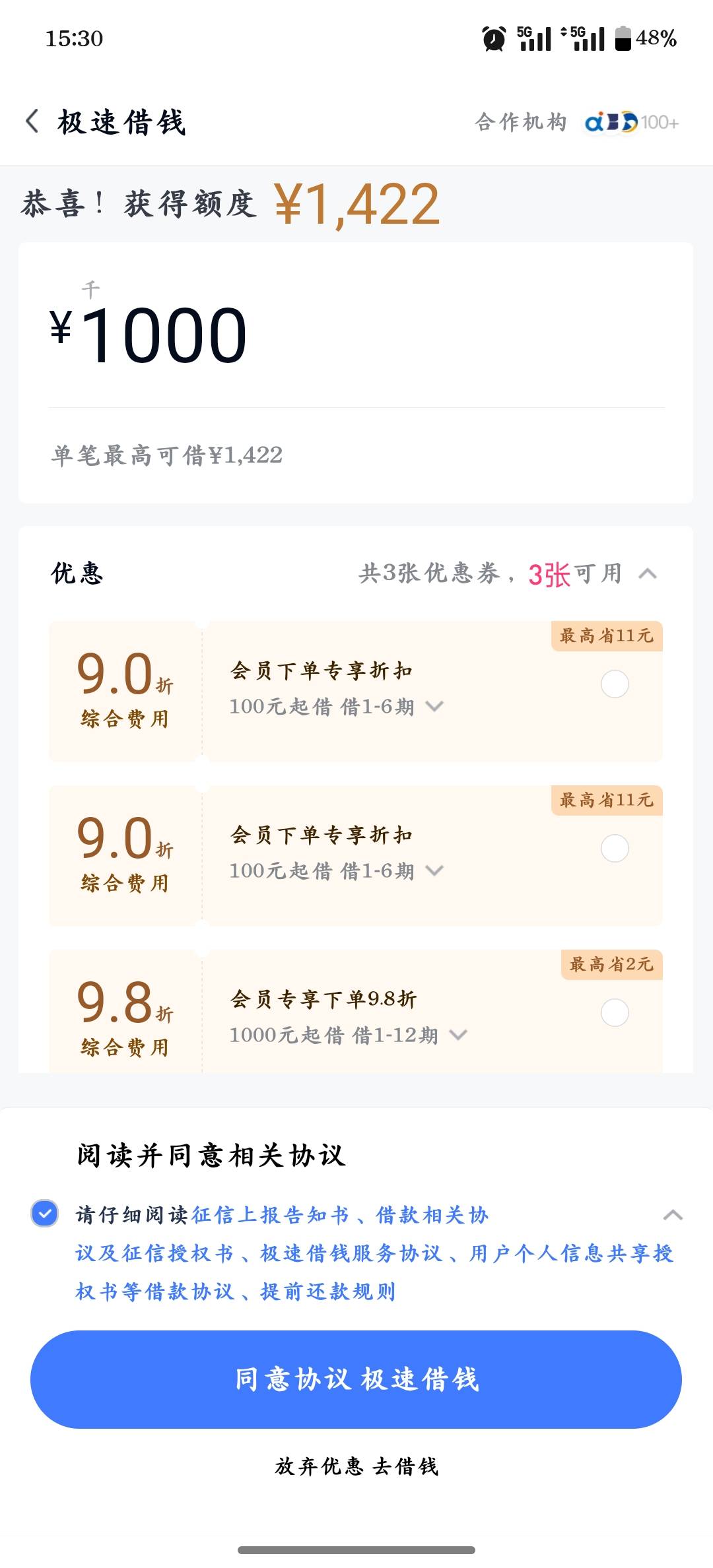Open 提前还款规则 link

pyautogui.click(x=328, y=1291)
